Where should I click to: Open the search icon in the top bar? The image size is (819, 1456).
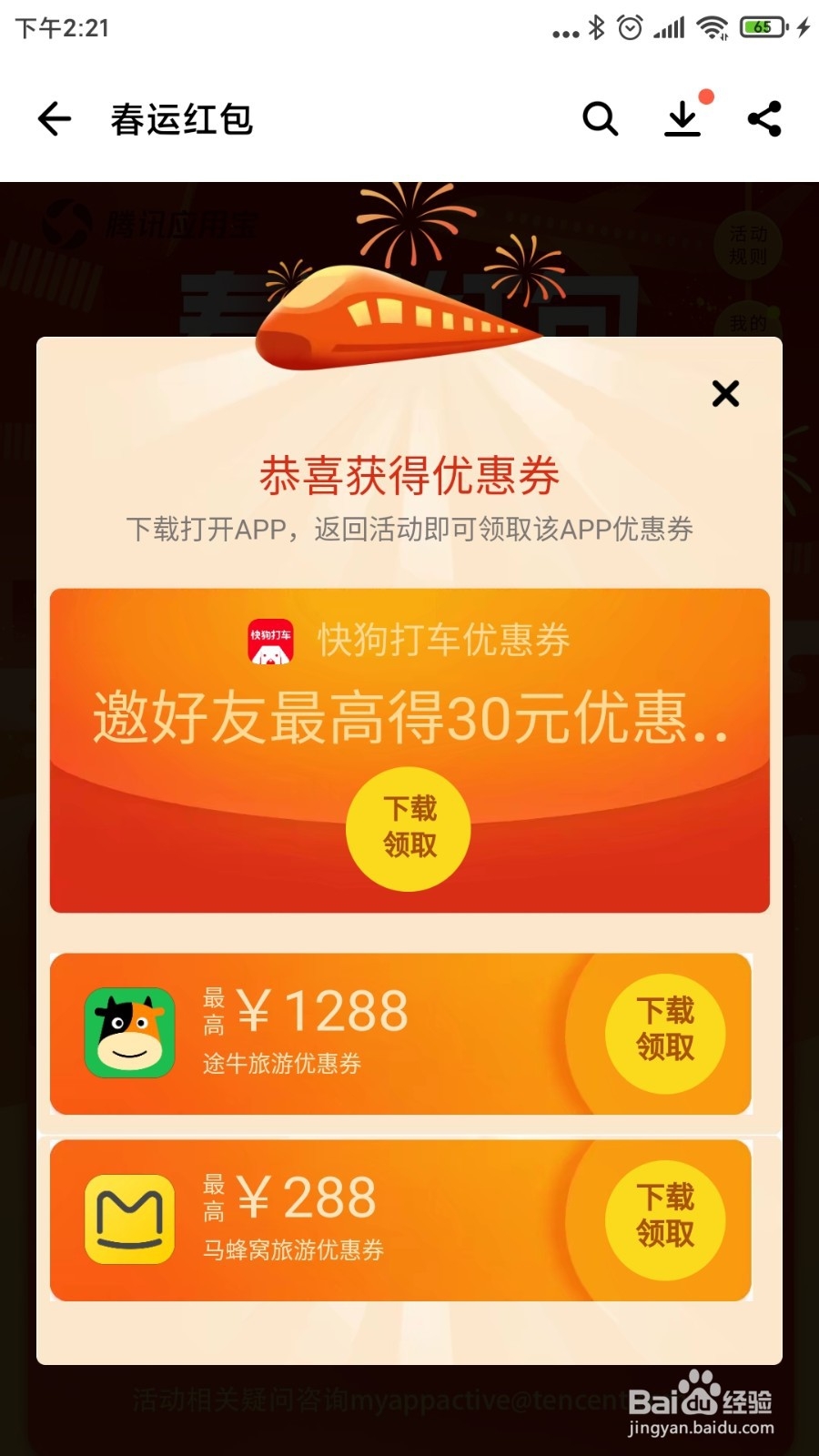pyautogui.click(x=600, y=118)
